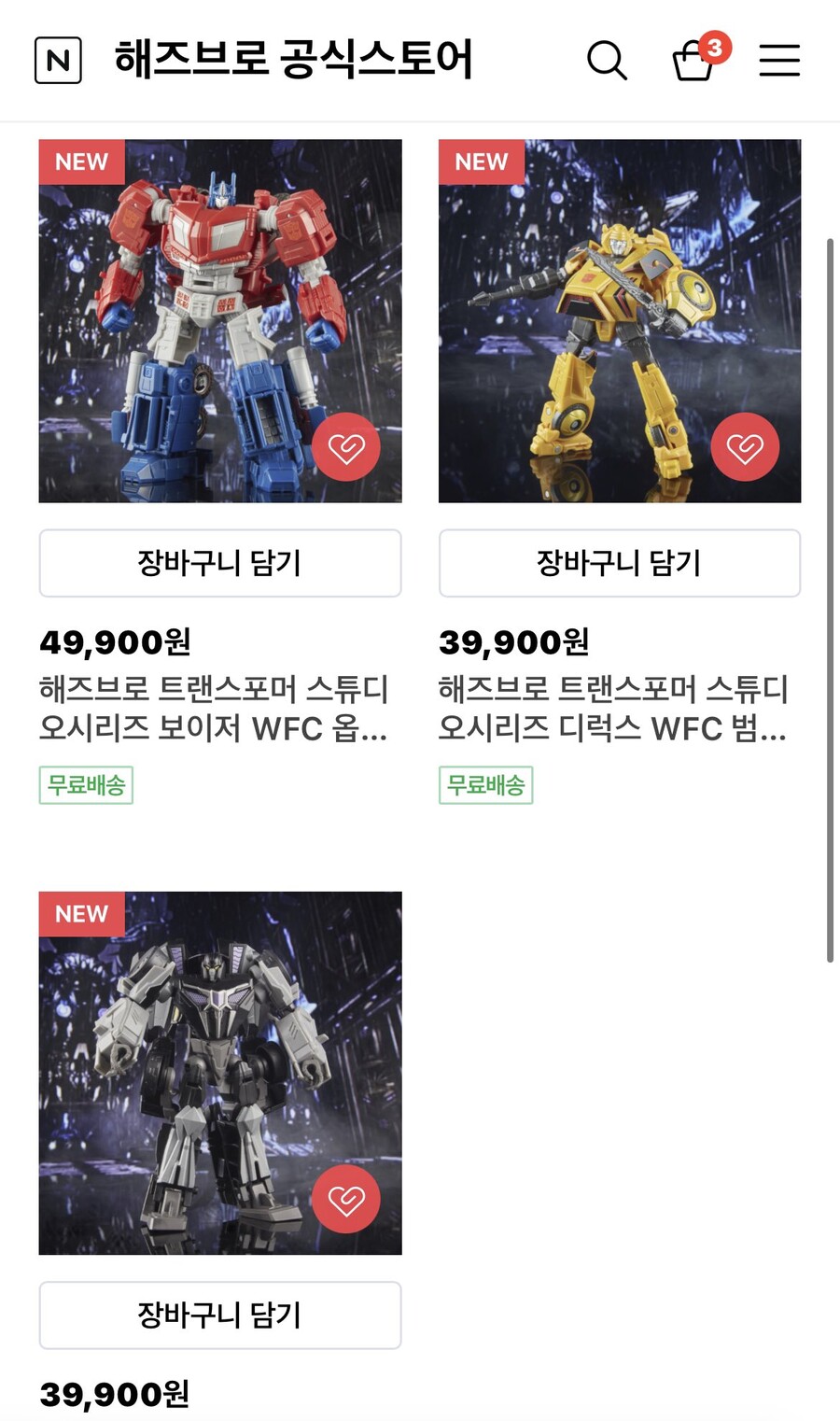This screenshot has width=840, height=1421.
Task: Open the 디럭스 WFC product title
Action: pos(613,709)
